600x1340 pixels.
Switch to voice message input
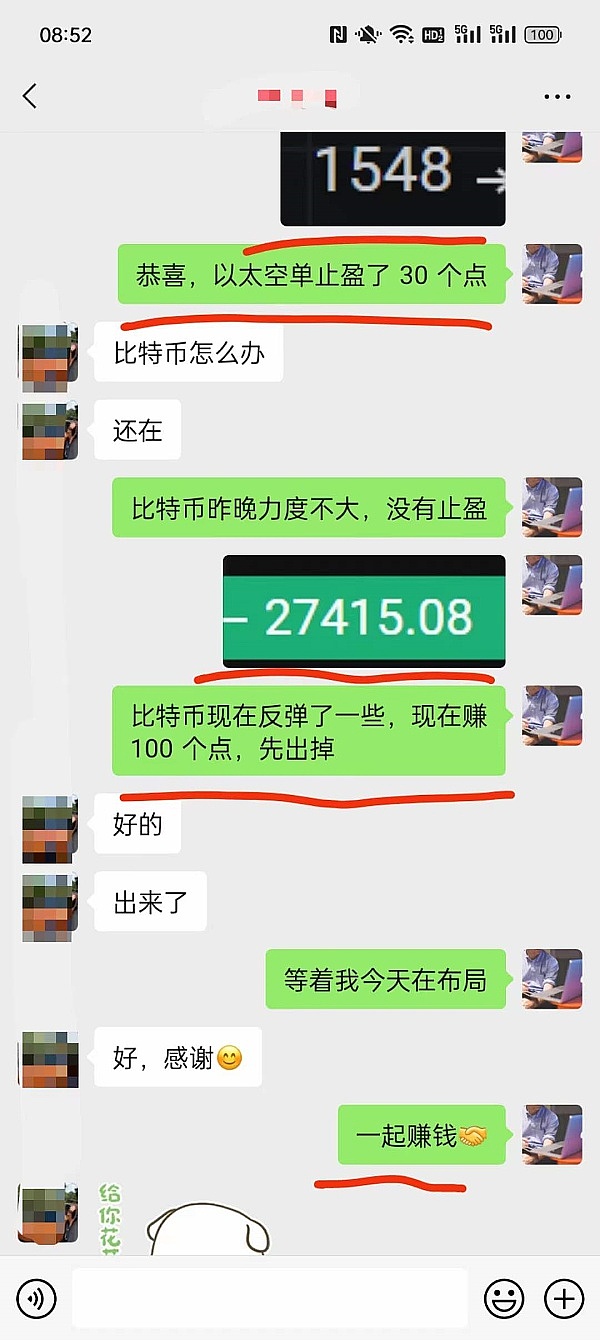[37, 1299]
